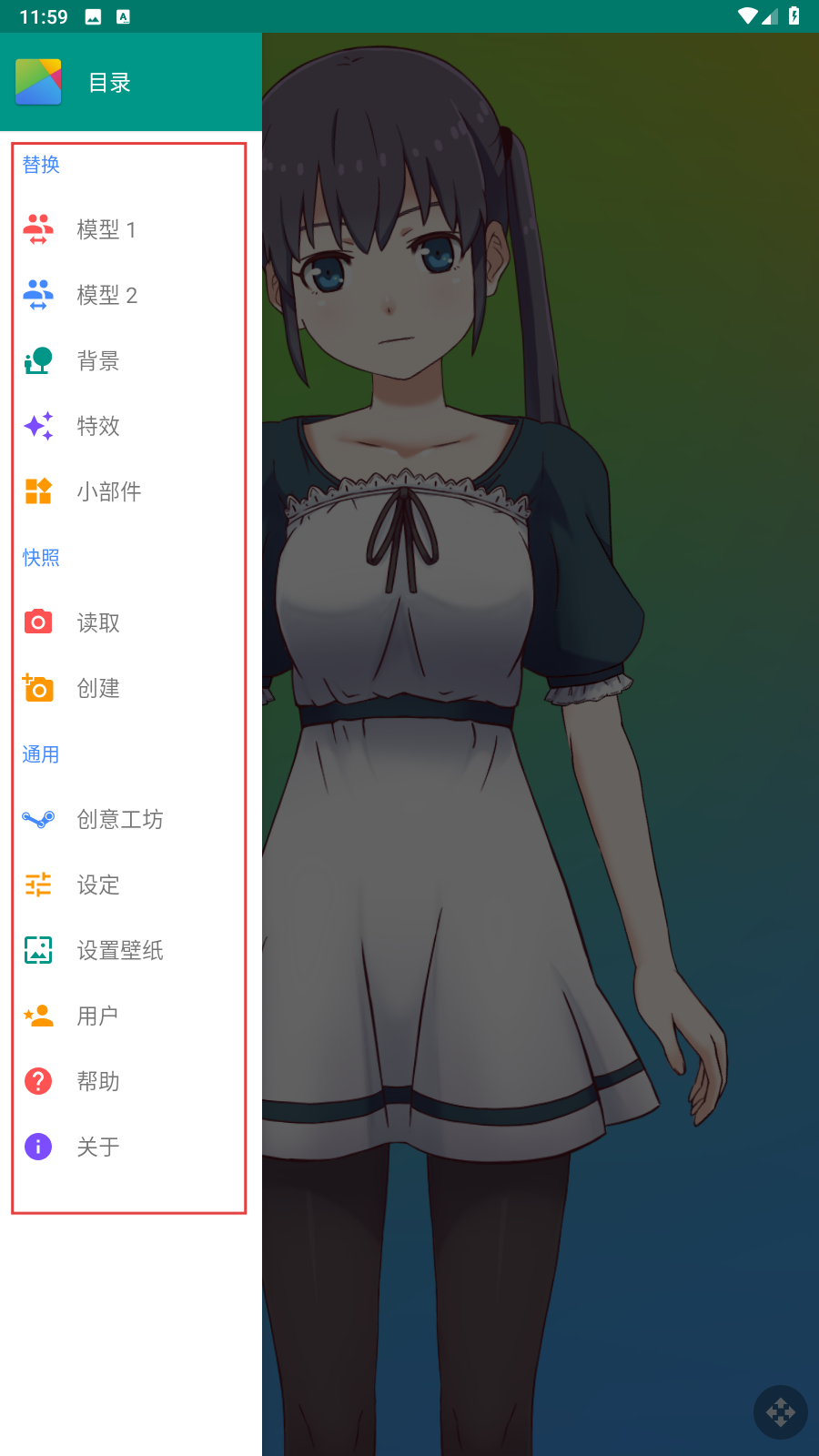Open 设定 settings

[131, 885]
